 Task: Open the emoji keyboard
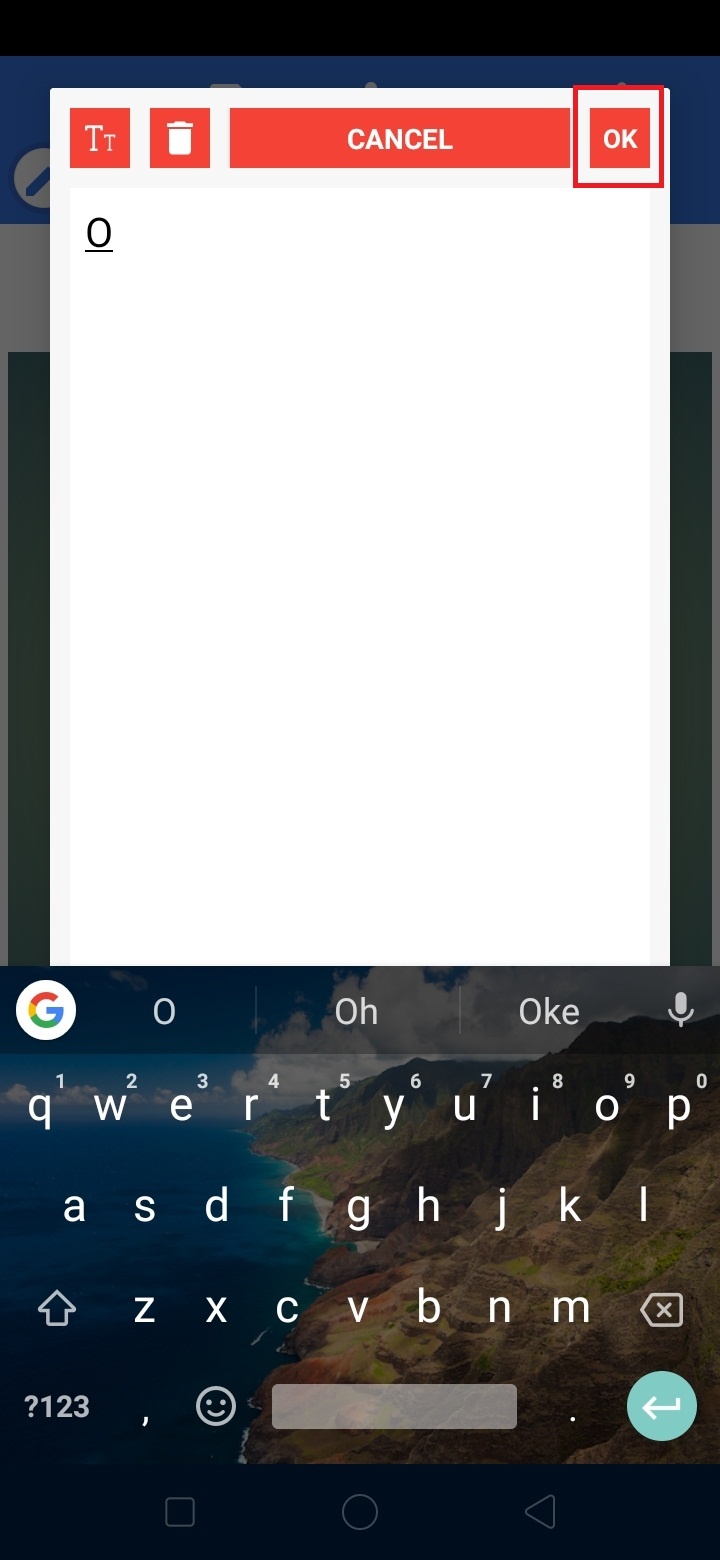tap(215, 1407)
